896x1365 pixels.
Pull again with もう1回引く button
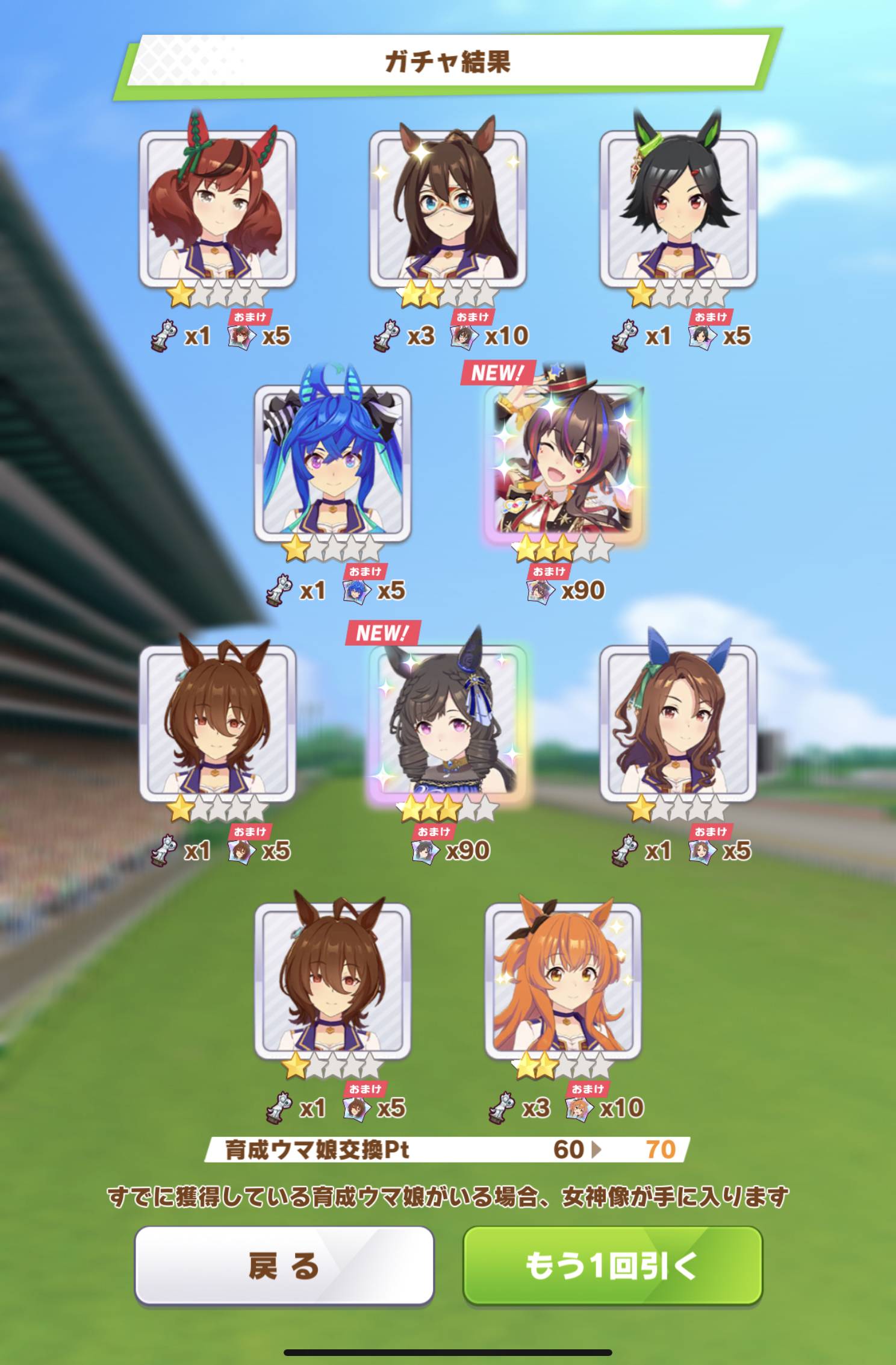tap(612, 1265)
